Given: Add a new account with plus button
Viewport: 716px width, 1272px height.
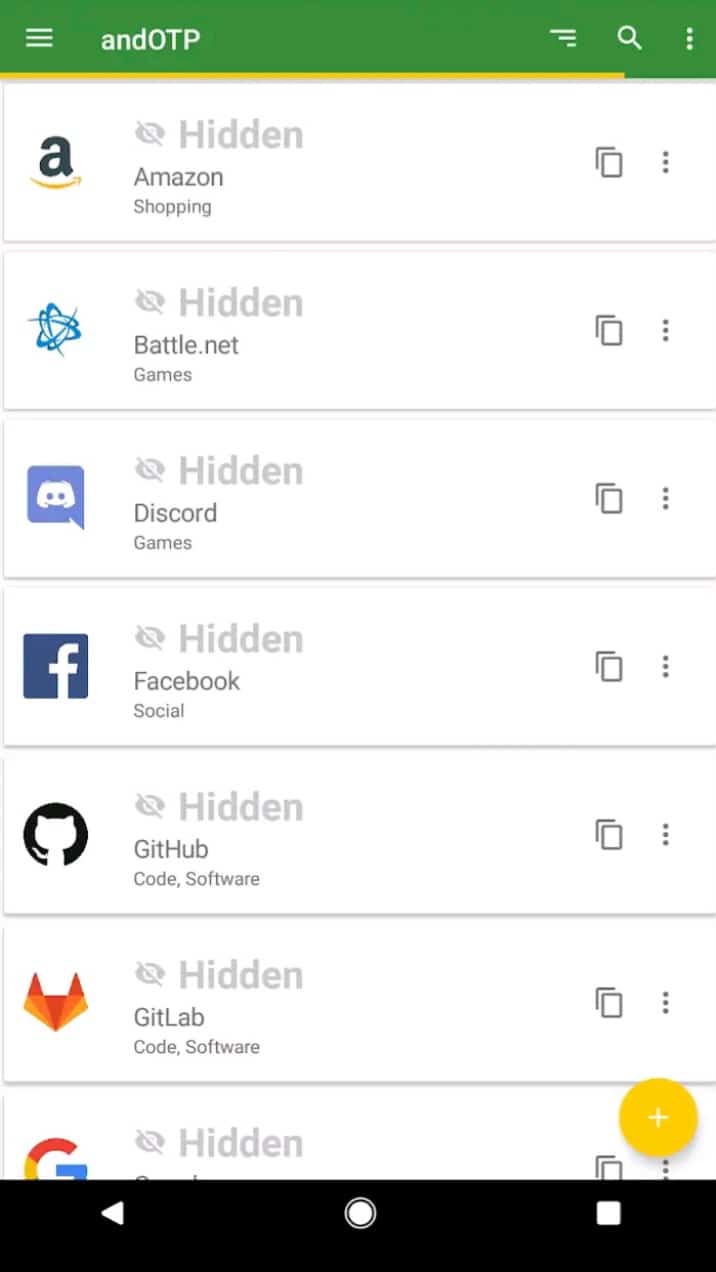Looking at the screenshot, I should [657, 1117].
